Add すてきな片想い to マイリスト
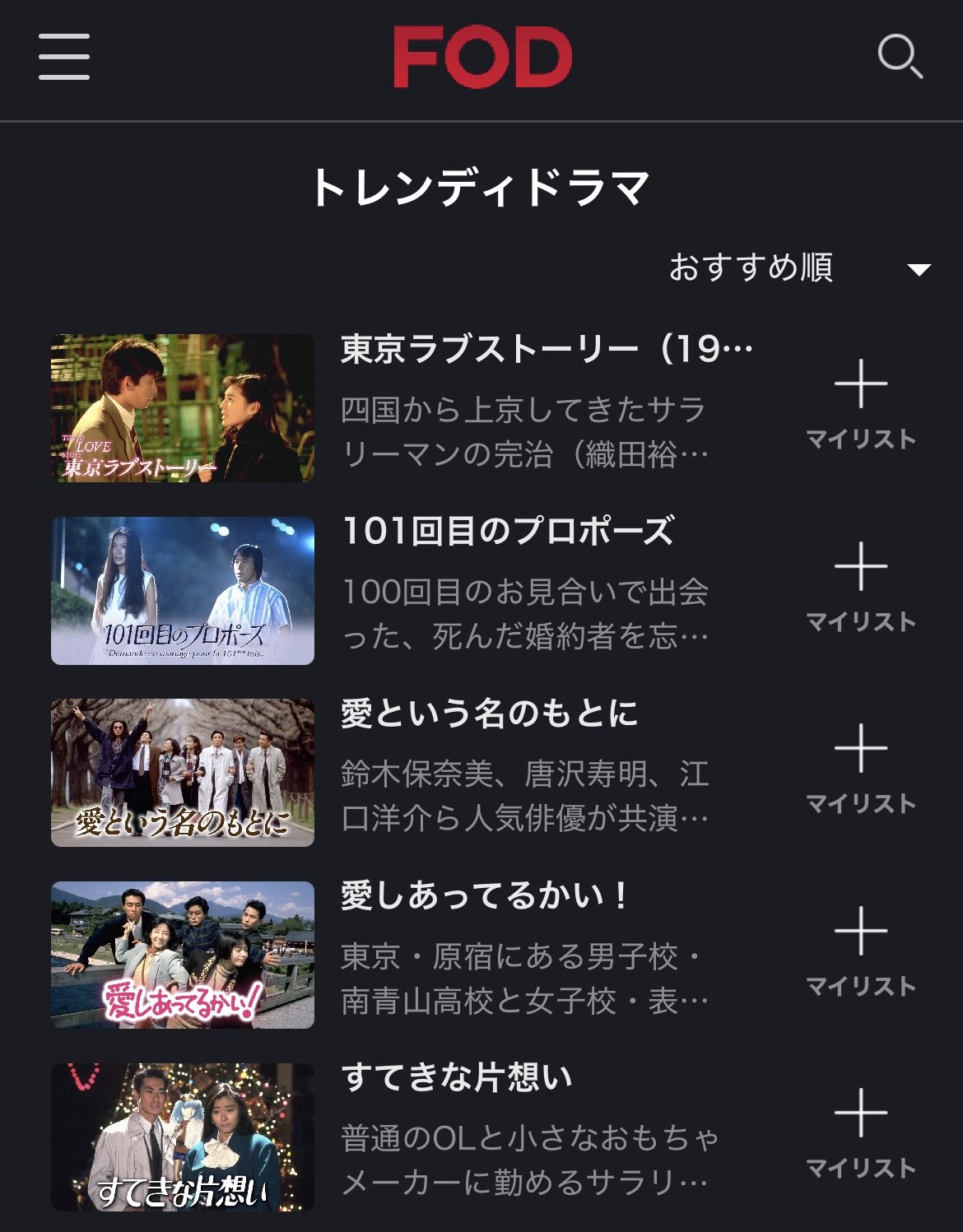The image size is (963, 1232). (x=861, y=1132)
